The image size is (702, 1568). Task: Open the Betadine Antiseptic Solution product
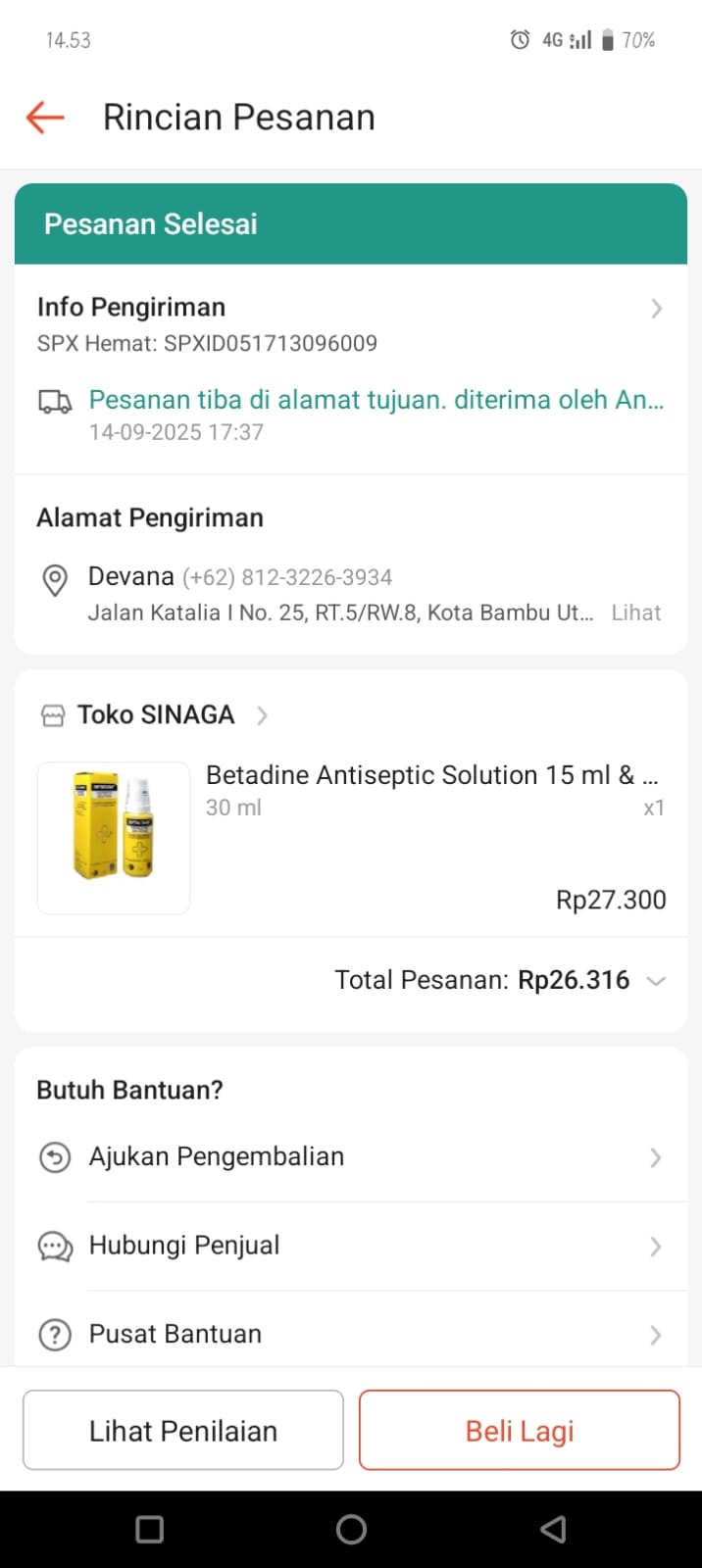tap(431, 776)
